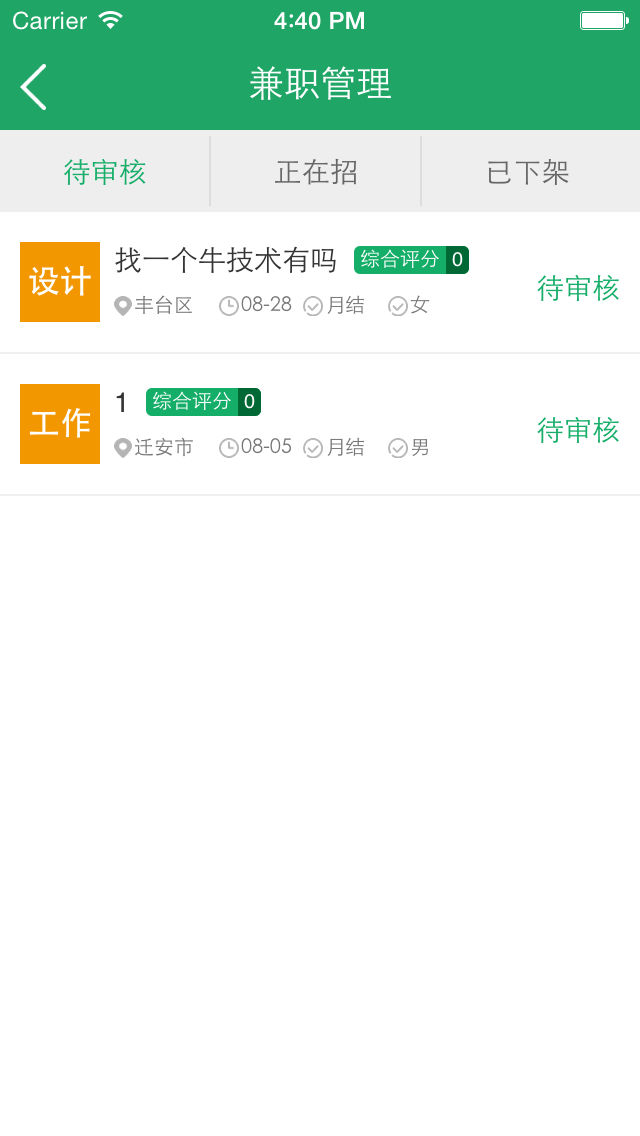
Task: Select the 待审核 tab
Action: coord(105,172)
